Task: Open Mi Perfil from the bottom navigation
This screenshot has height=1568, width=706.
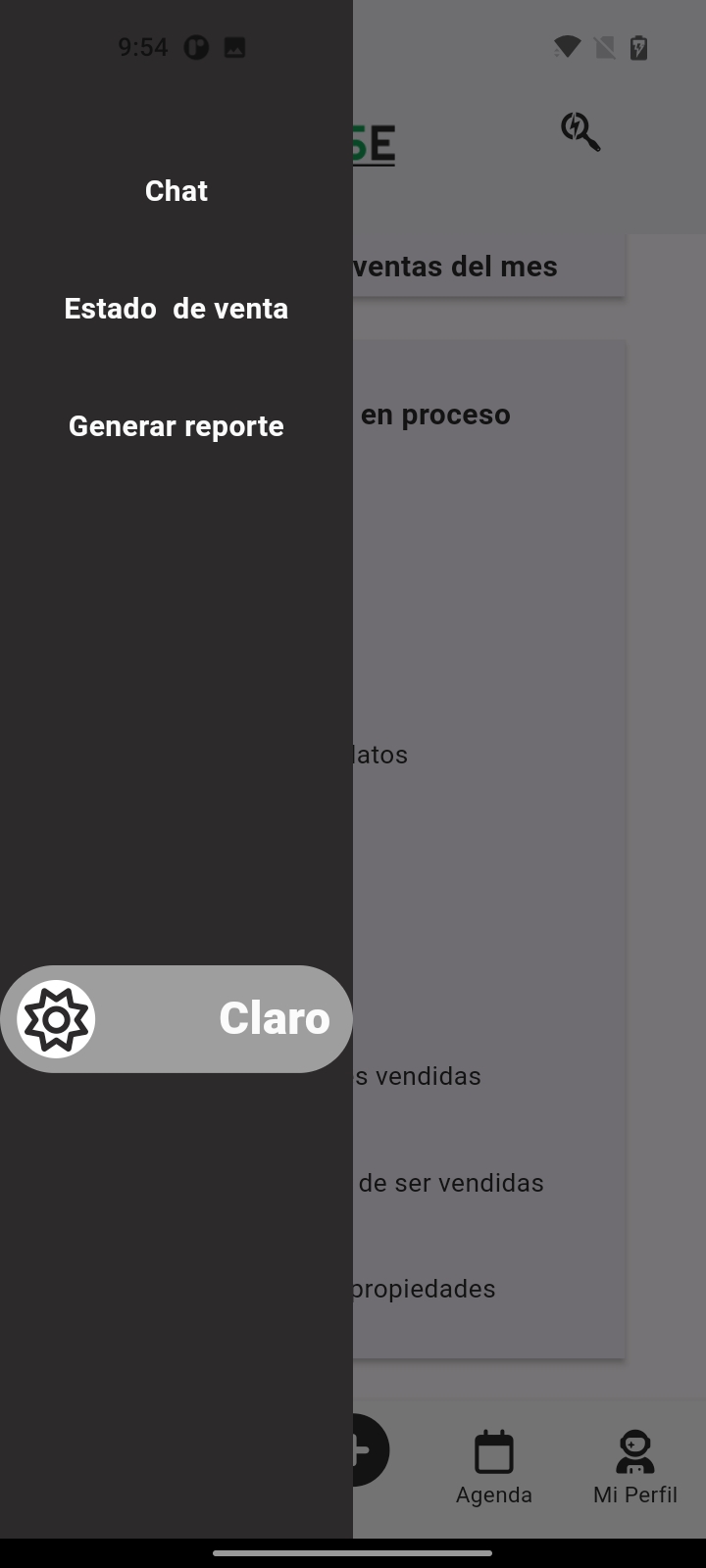Action: 635,1465
